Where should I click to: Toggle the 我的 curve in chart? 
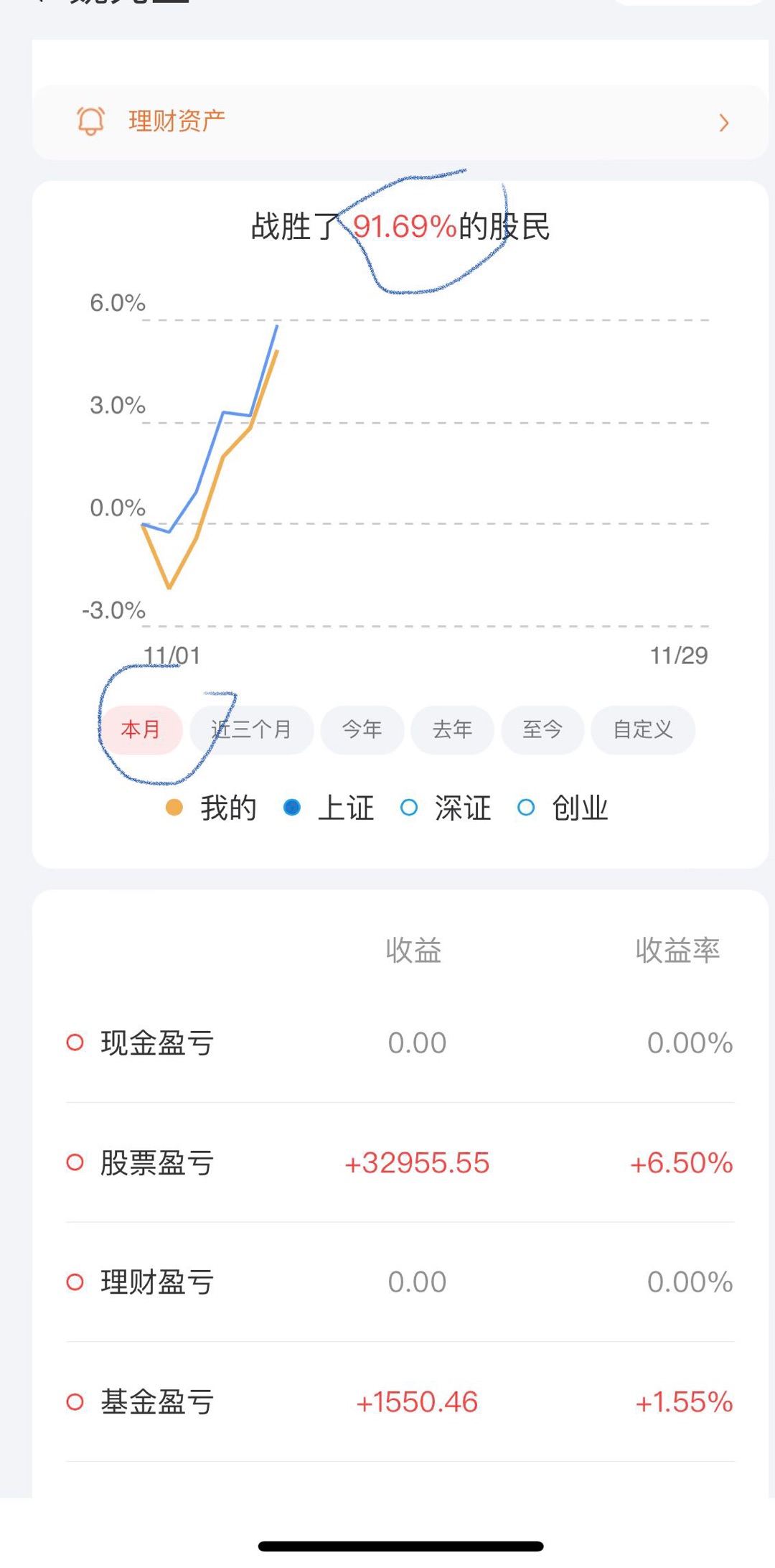click(212, 808)
